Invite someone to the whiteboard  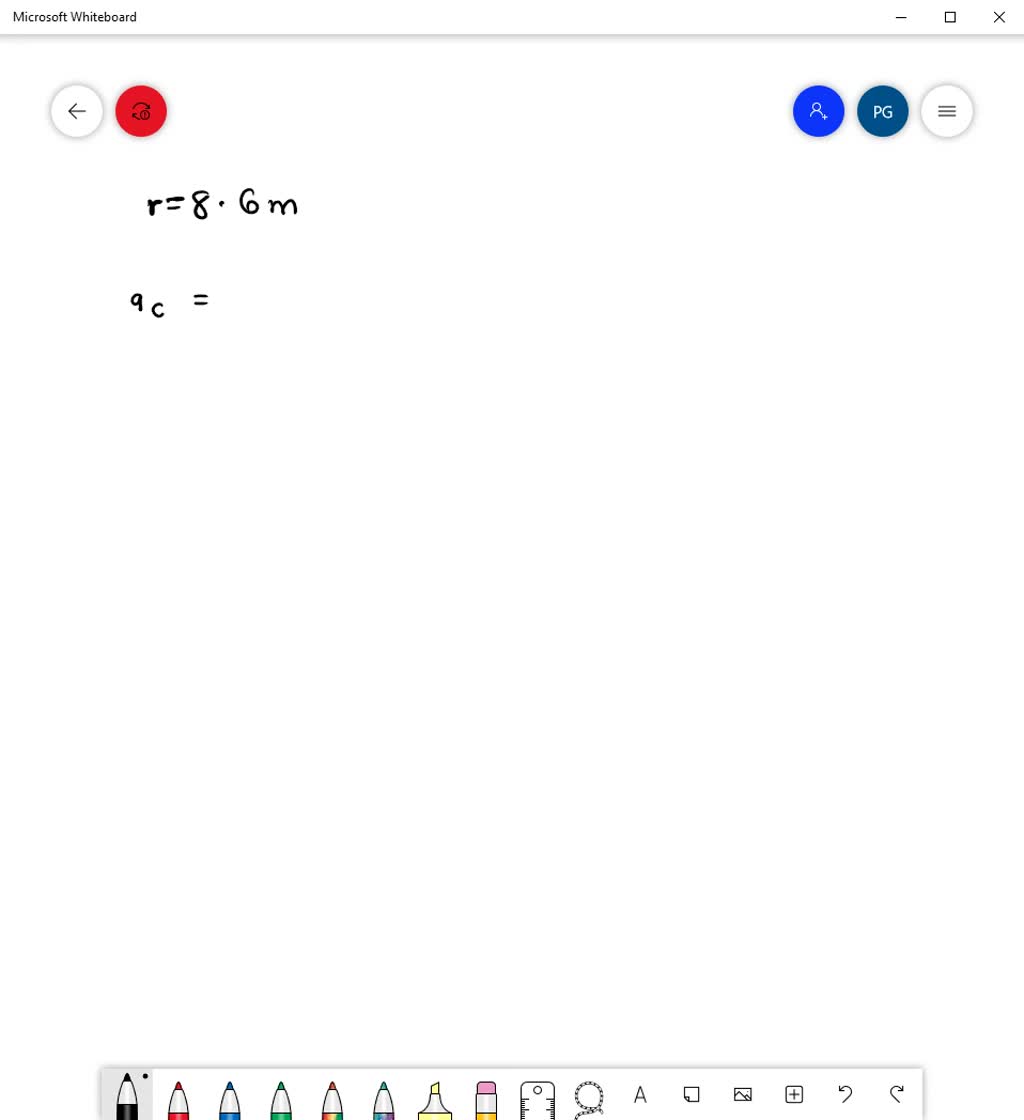point(818,111)
